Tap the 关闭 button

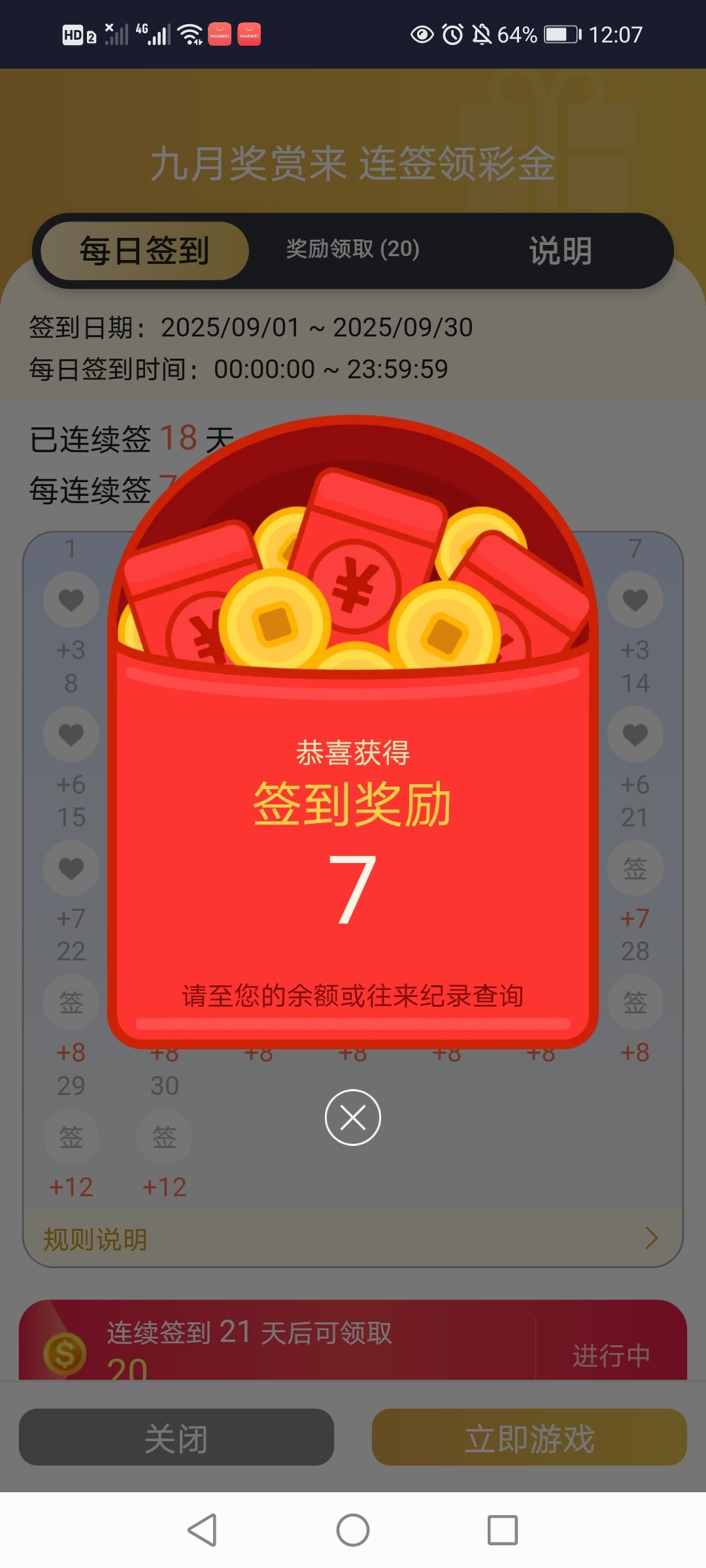point(176,1437)
